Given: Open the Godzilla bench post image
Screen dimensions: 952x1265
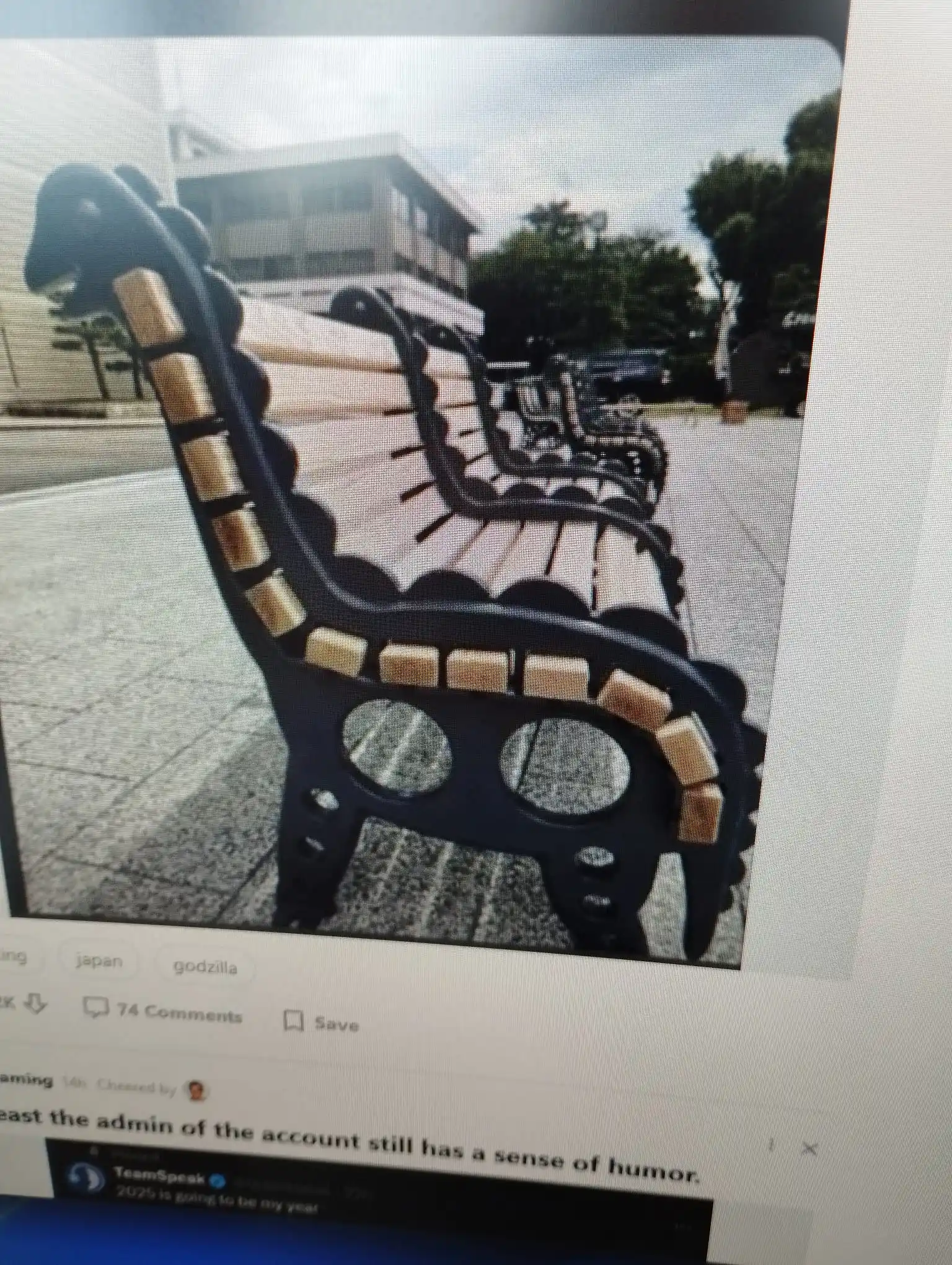Looking at the screenshot, I should (403, 496).
